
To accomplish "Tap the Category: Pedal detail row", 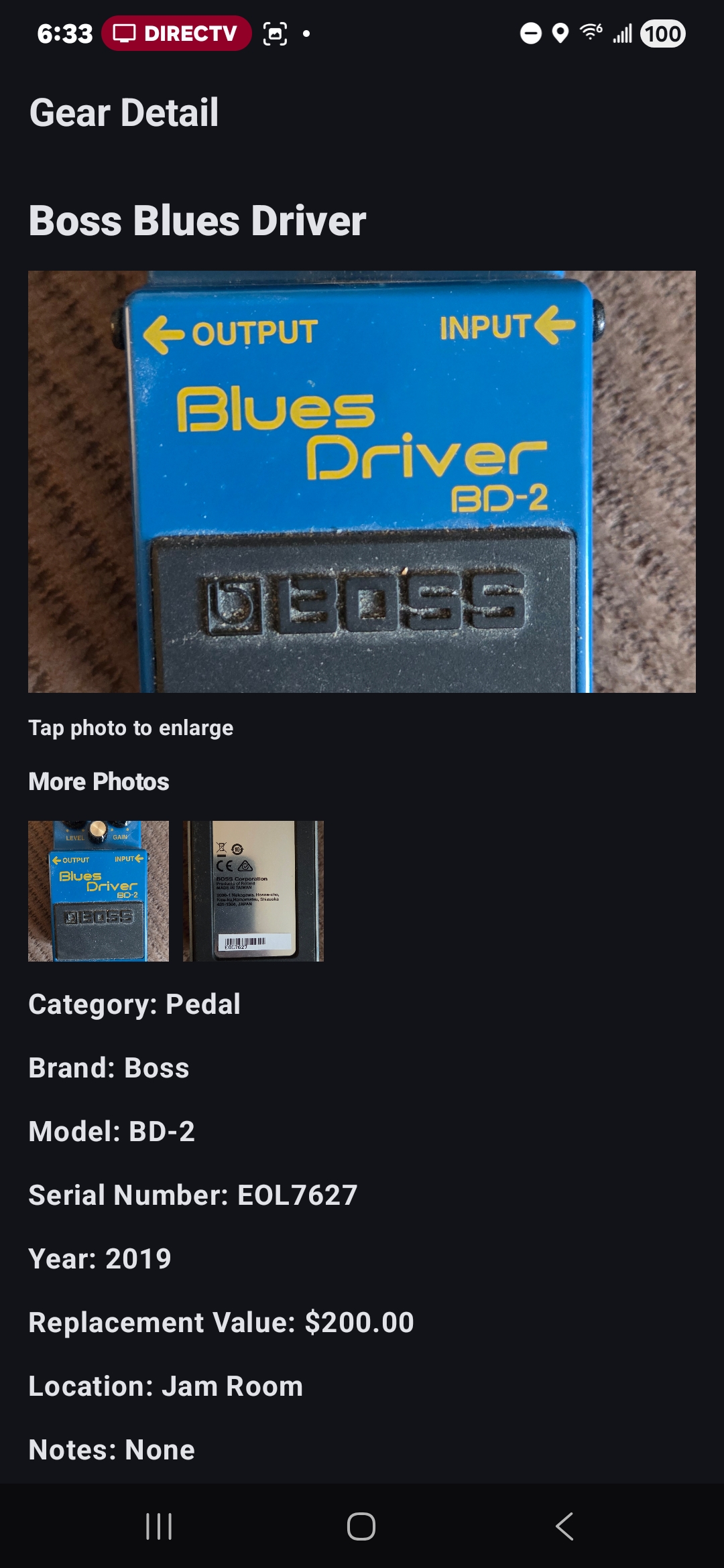I will [134, 1003].
